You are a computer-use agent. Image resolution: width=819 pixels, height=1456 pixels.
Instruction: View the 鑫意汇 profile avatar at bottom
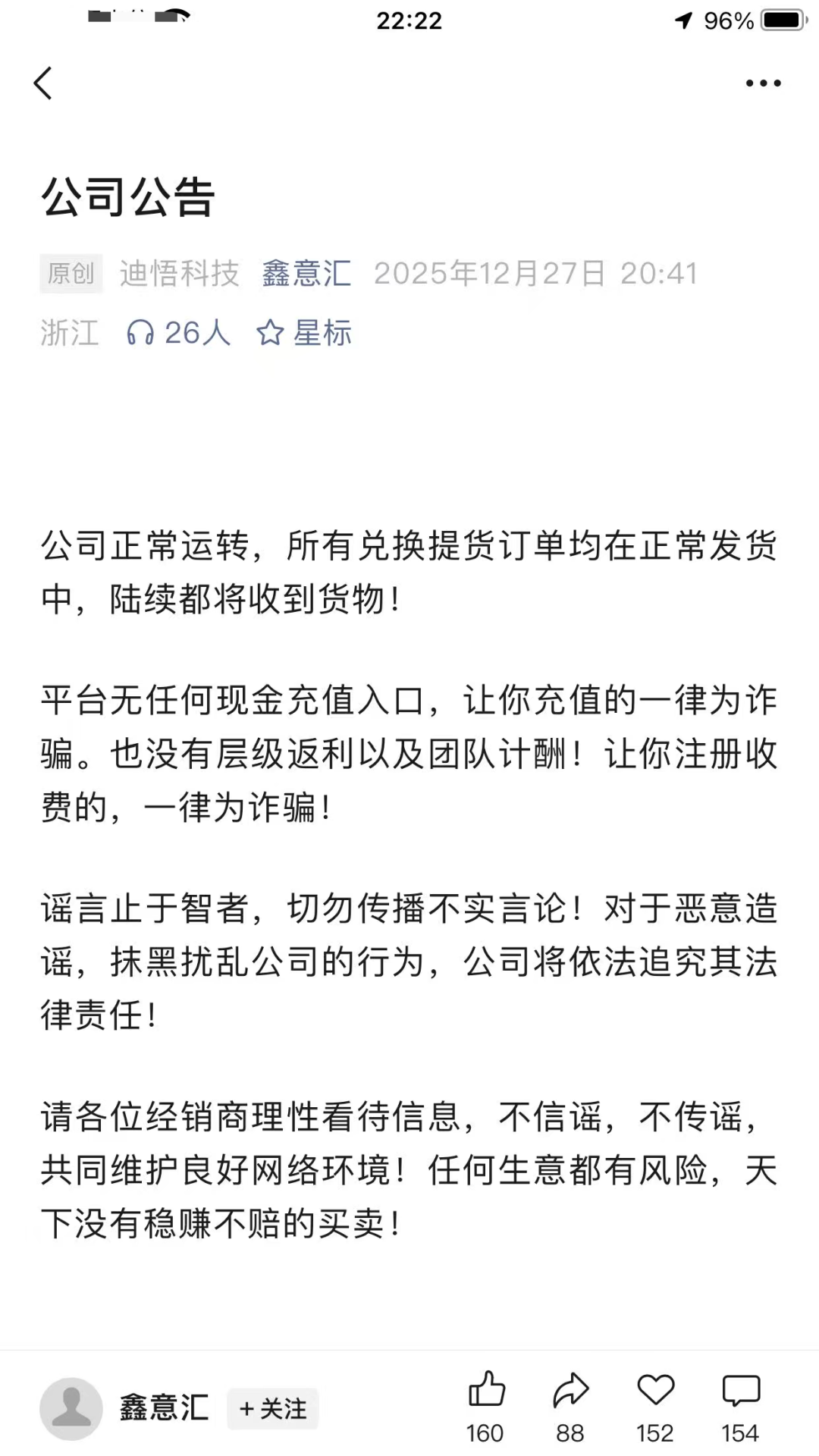click(x=71, y=1409)
